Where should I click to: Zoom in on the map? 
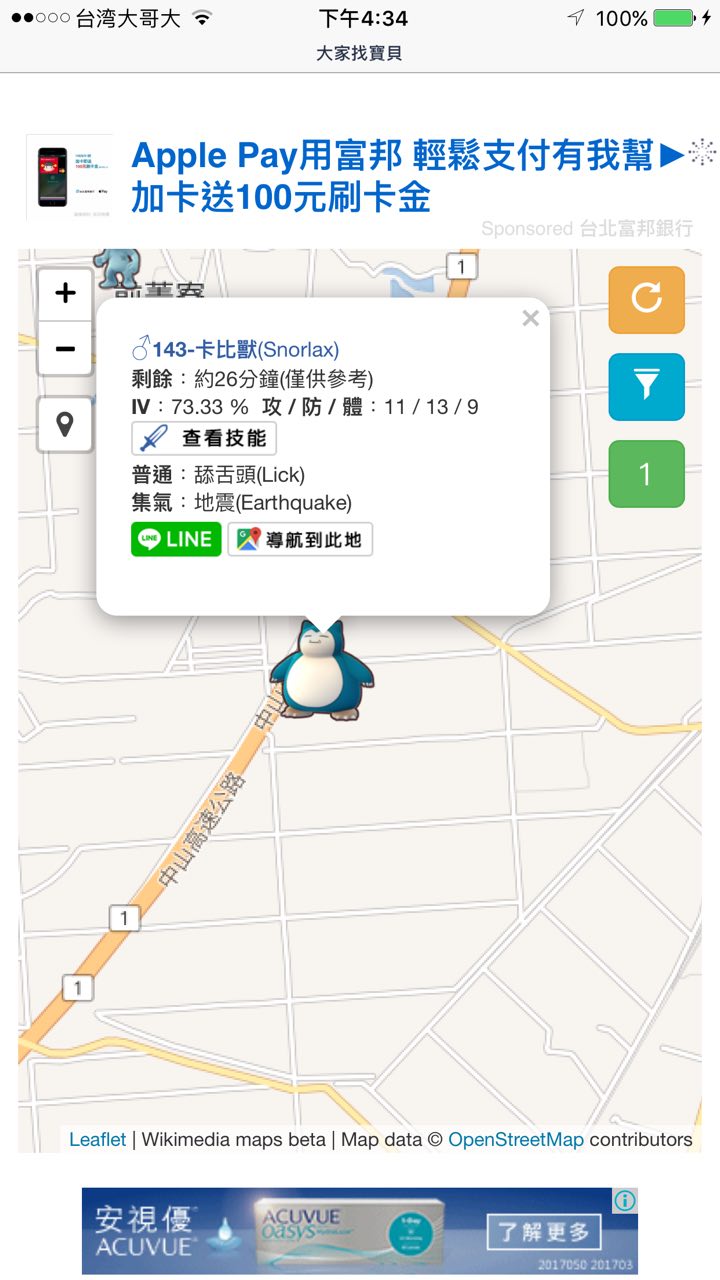65,293
